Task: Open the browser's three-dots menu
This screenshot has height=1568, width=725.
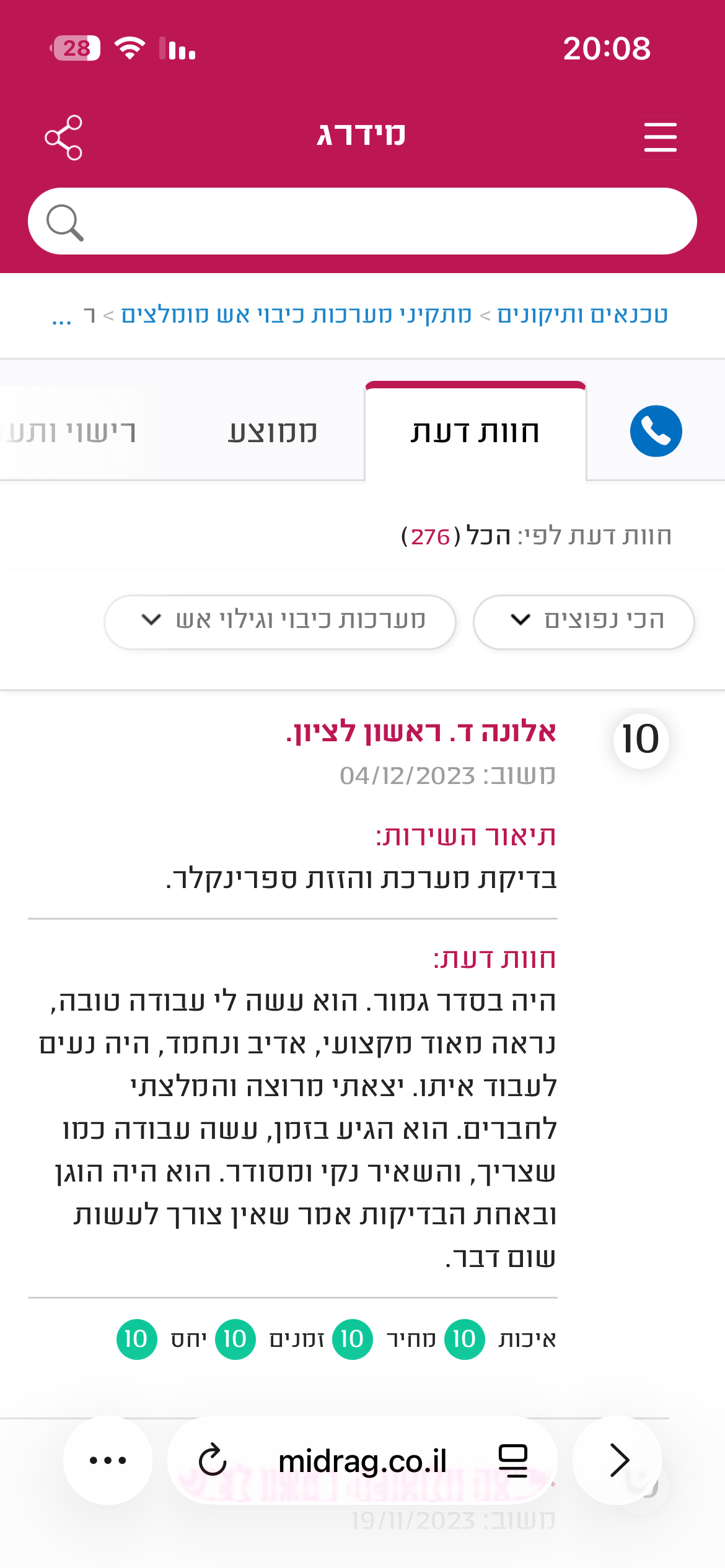Action: pos(108,1460)
